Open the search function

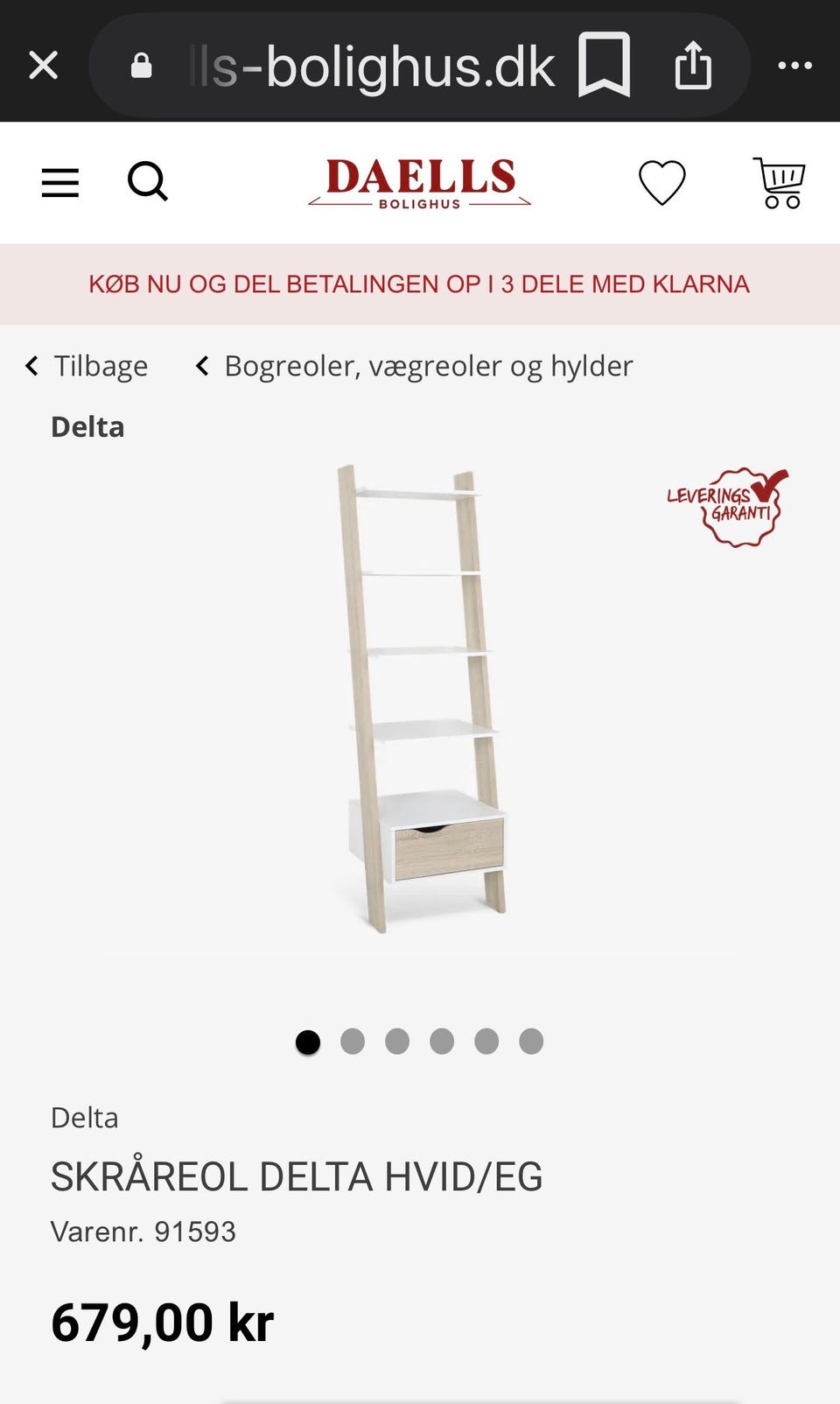tap(148, 181)
